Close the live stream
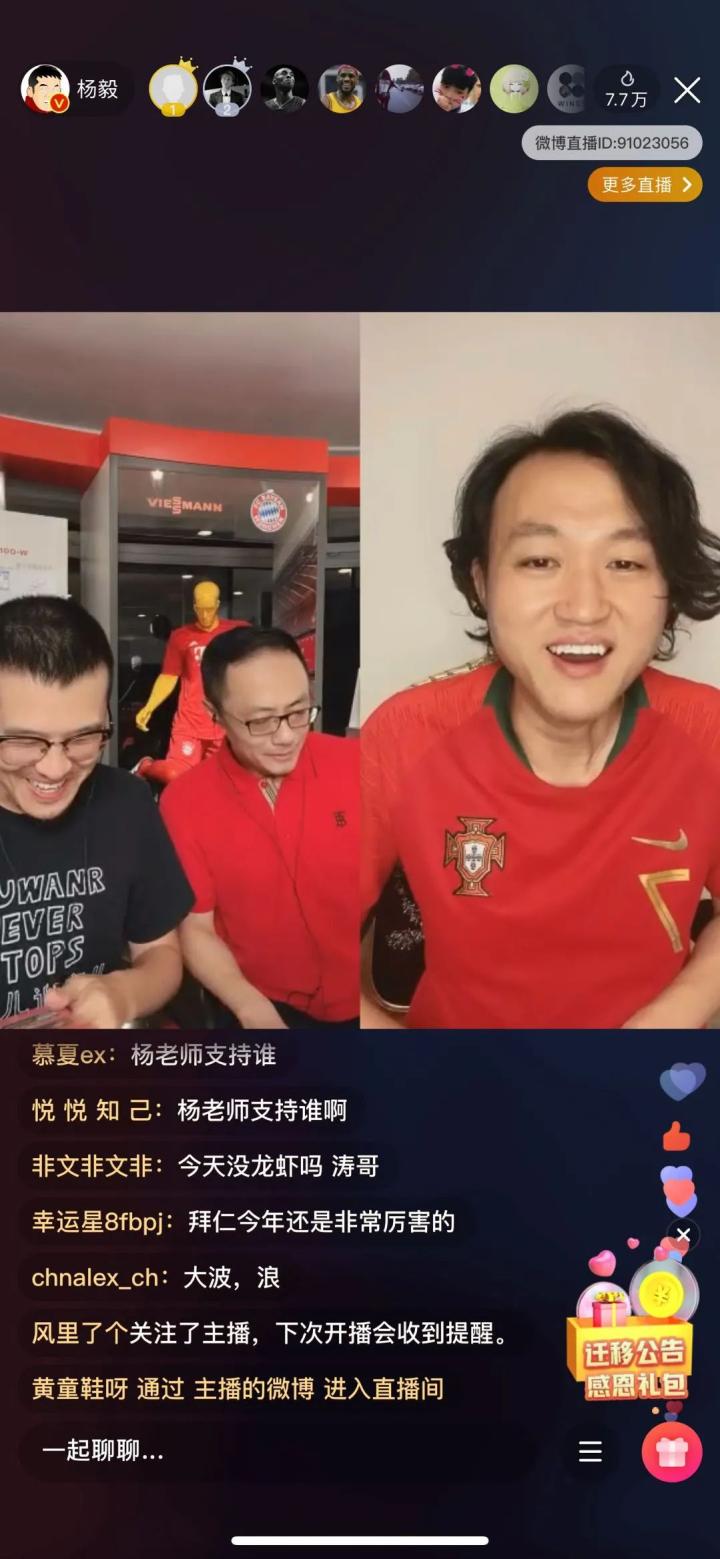This screenshot has height=1559, width=720. [687, 91]
